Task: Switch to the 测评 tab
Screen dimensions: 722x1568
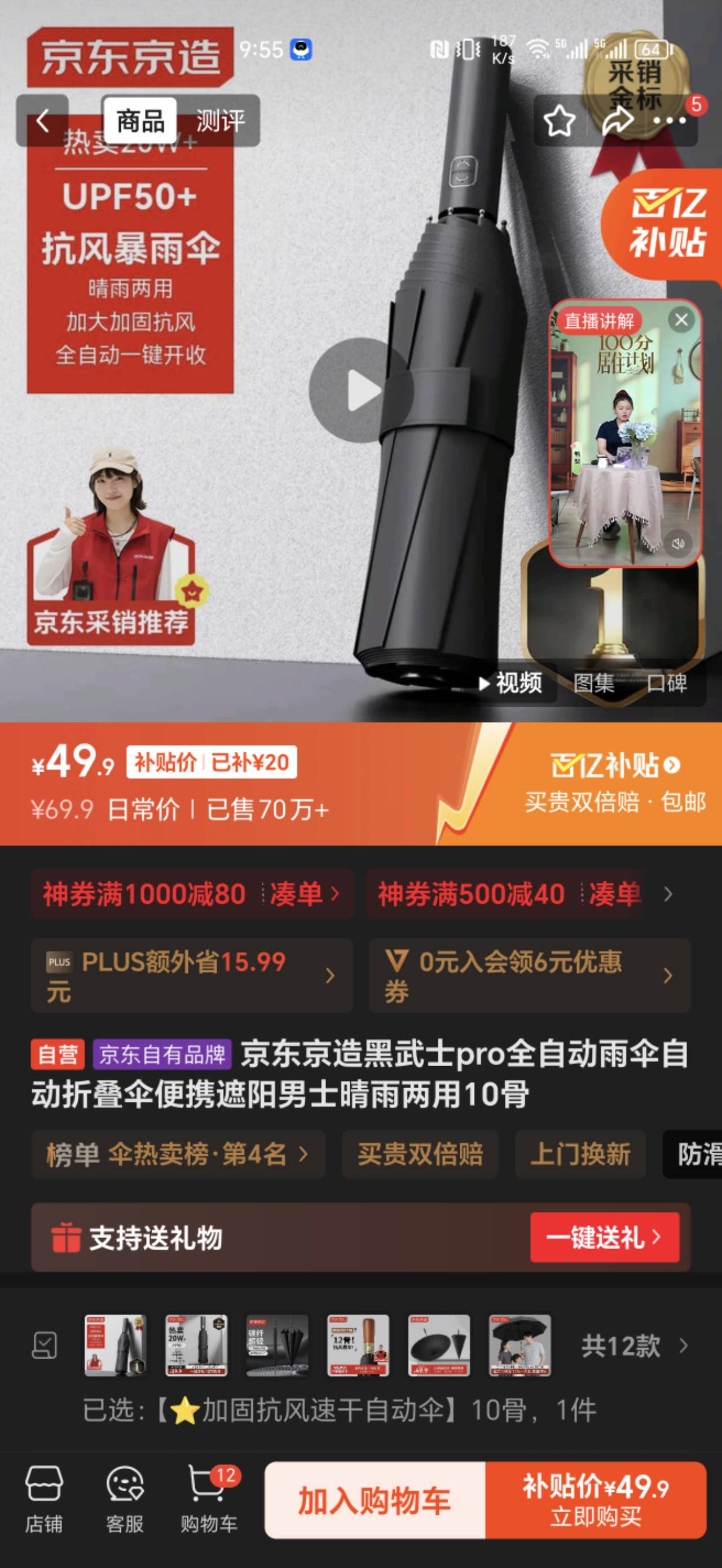Action: pyautogui.click(x=220, y=121)
